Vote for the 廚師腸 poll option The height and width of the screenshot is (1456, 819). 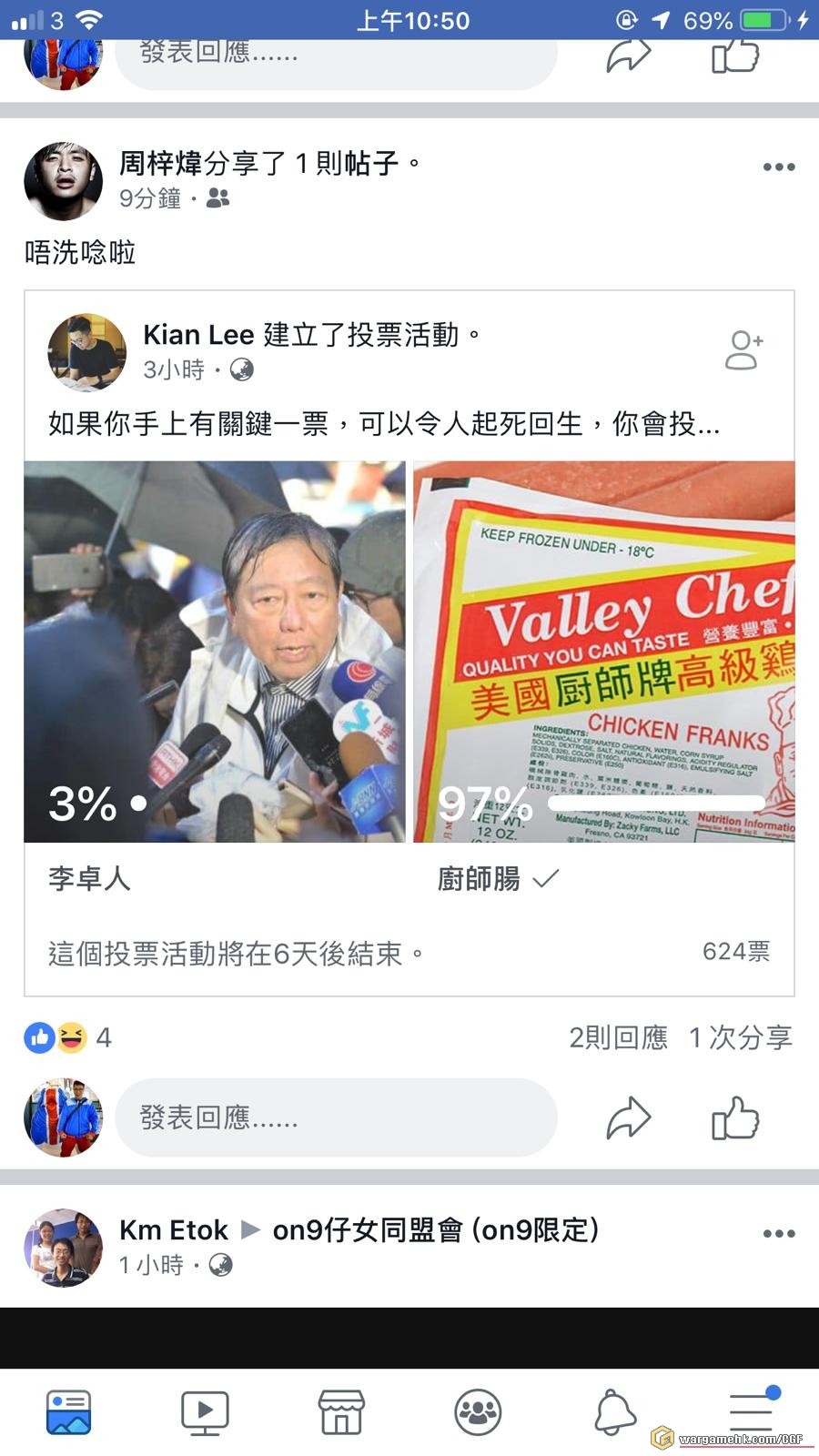tap(604, 652)
